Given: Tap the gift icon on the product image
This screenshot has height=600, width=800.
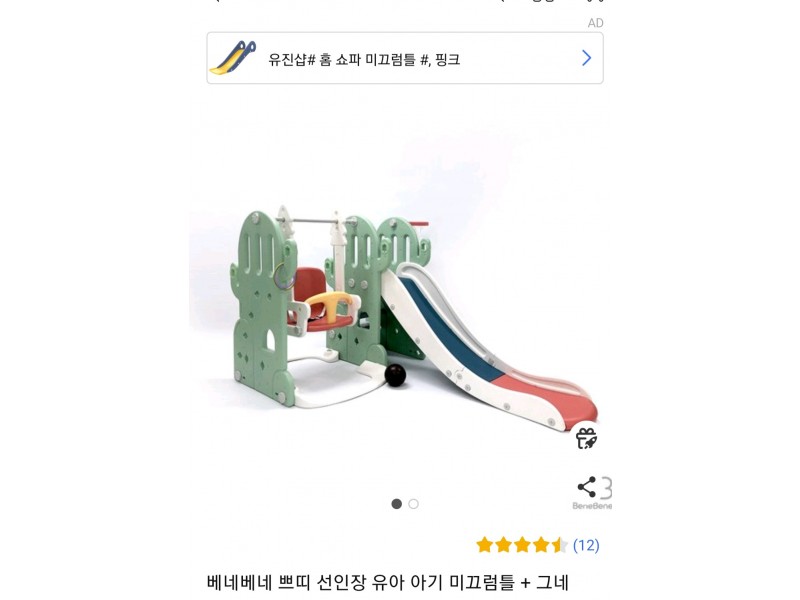Looking at the screenshot, I should tap(586, 438).
